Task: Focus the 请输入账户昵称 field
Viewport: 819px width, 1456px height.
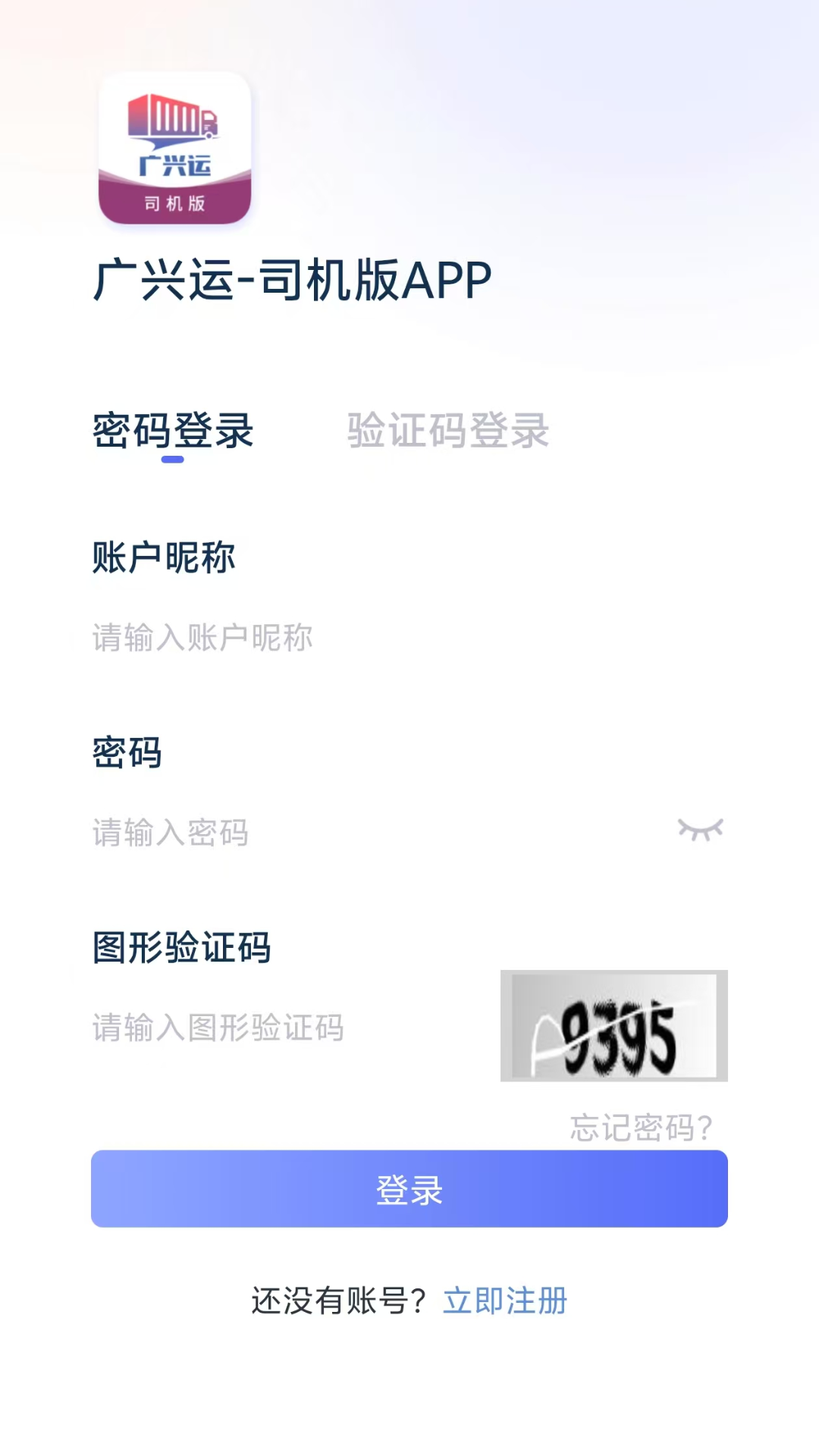Action: 379,638
